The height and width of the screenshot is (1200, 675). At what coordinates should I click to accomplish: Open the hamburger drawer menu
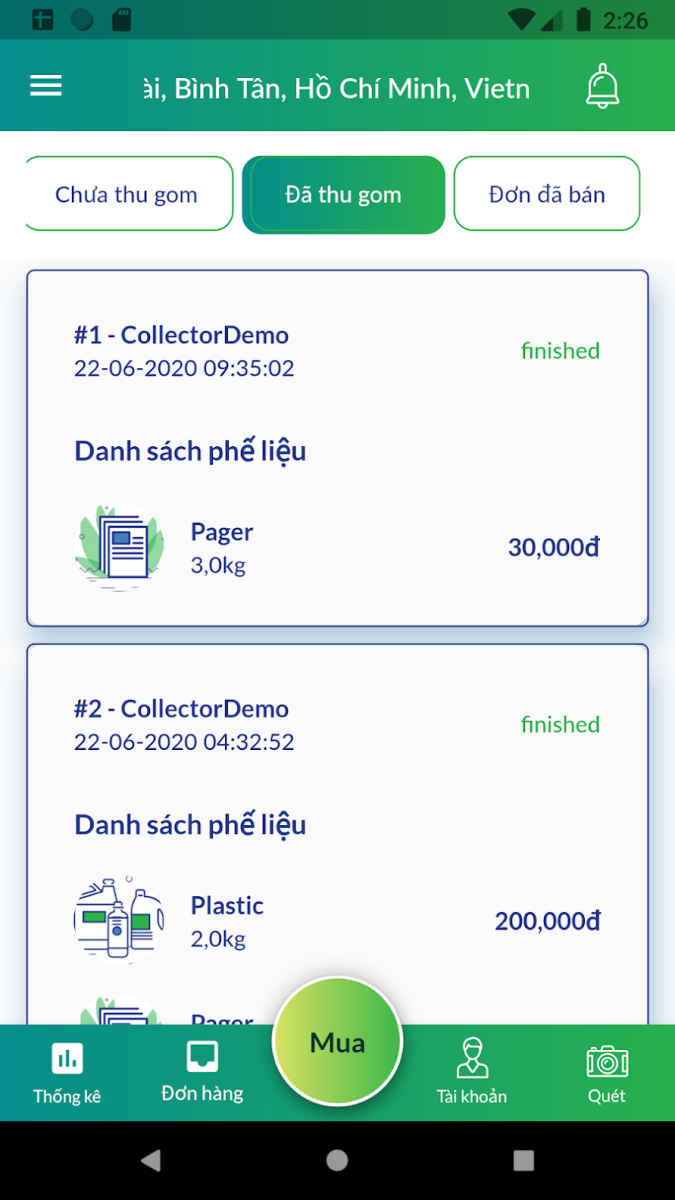click(x=46, y=86)
